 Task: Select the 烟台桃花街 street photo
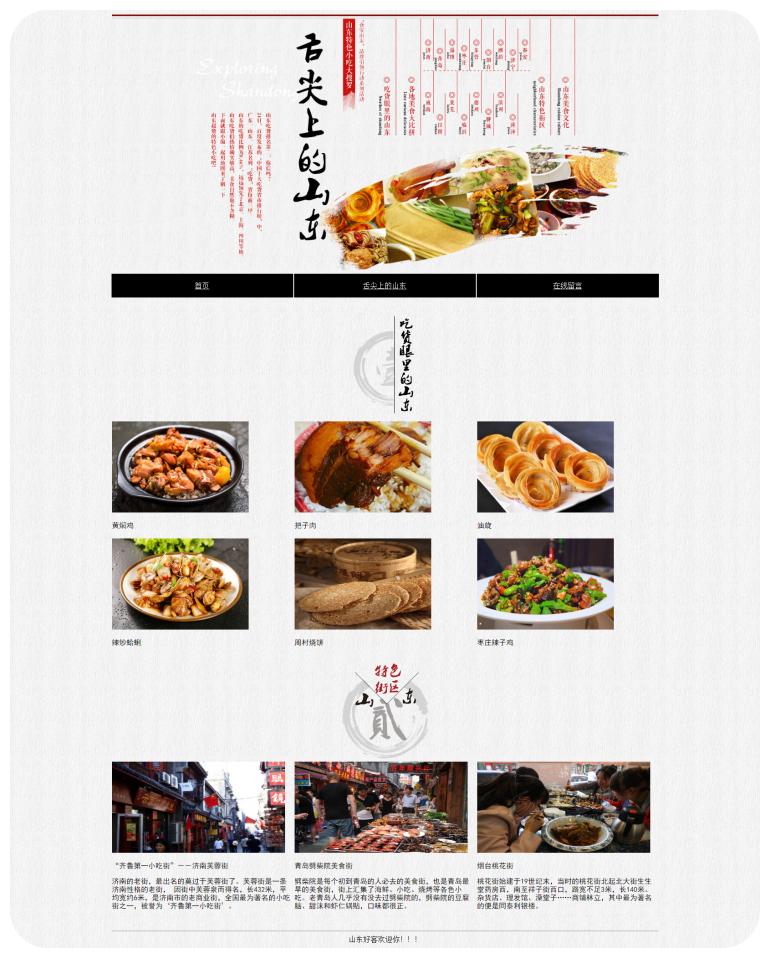pyautogui.click(x=563, y=807)
